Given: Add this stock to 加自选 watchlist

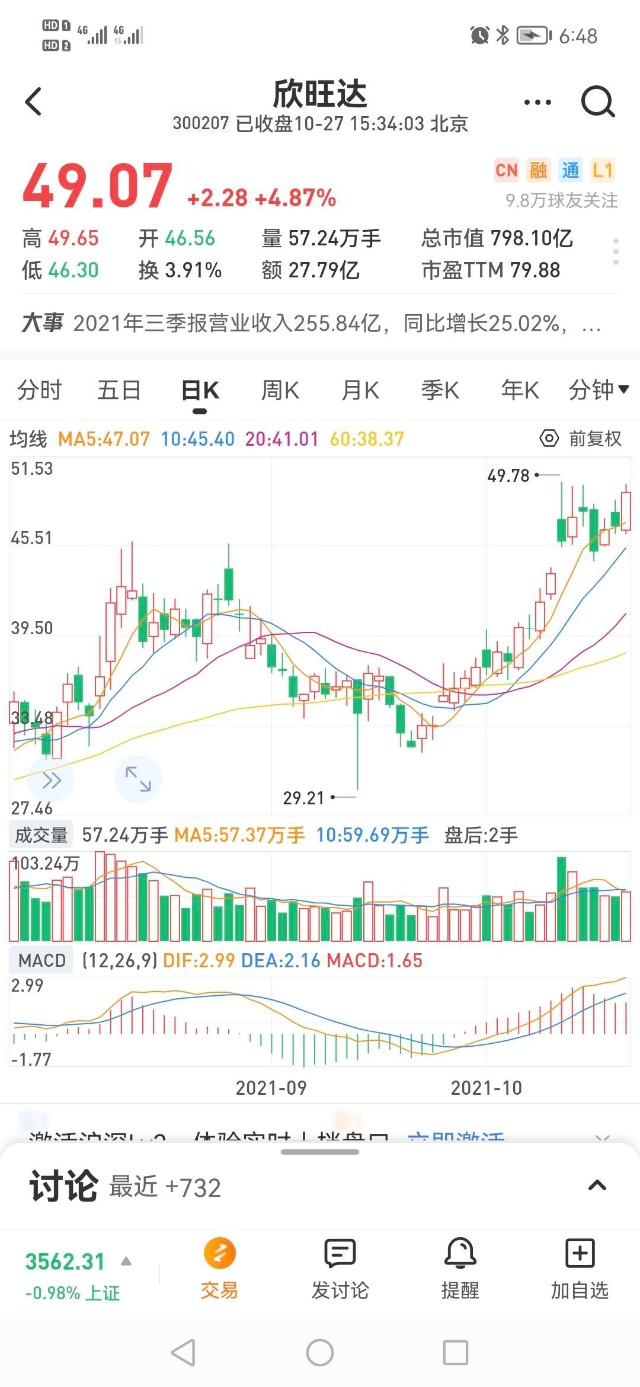Looking at the screenshot, I should pos(580,1267).
